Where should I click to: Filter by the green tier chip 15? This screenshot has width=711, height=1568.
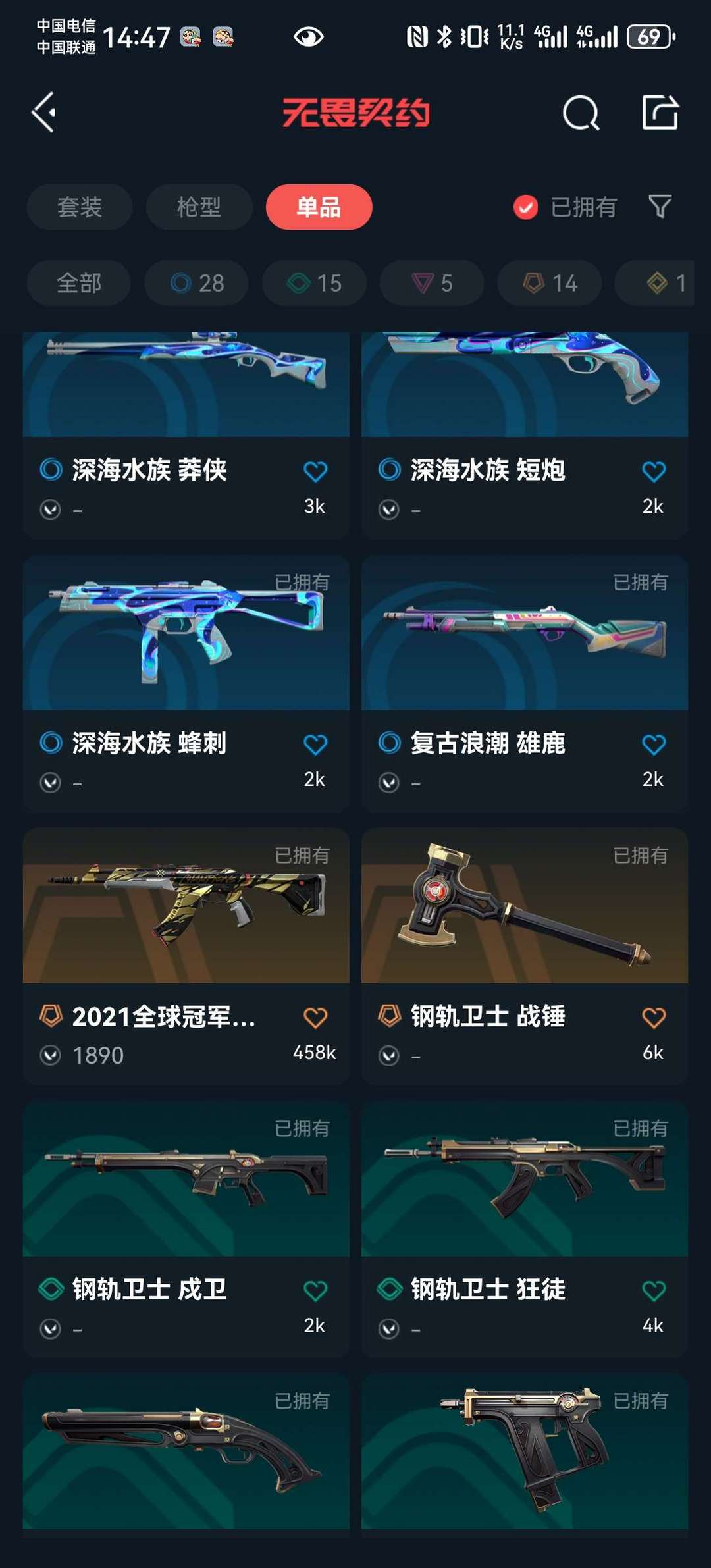pyautogui.click(x=314, y=283)
